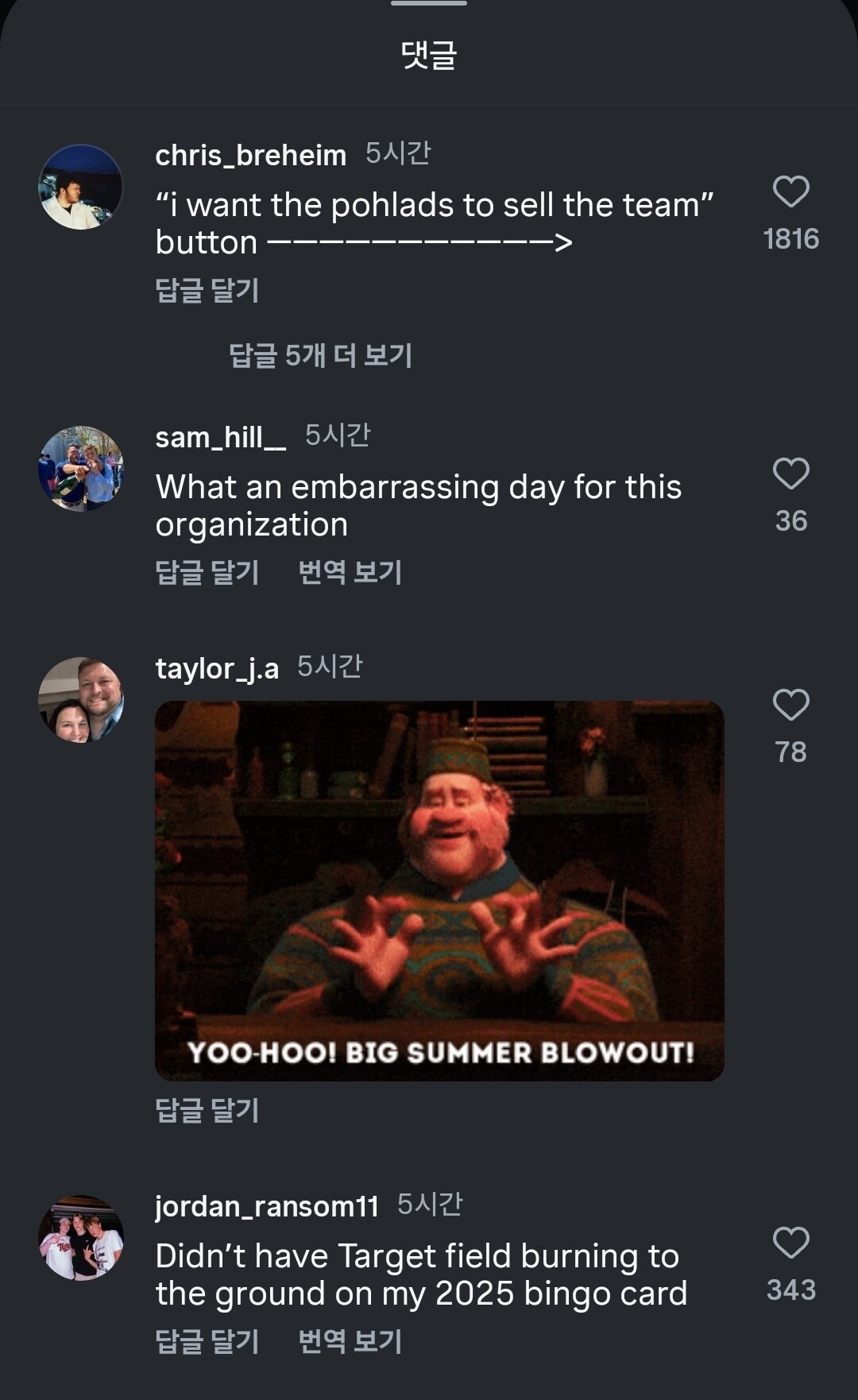
Task: Open jordan_ransom11's profile via username
Action: coord(267,1206)
